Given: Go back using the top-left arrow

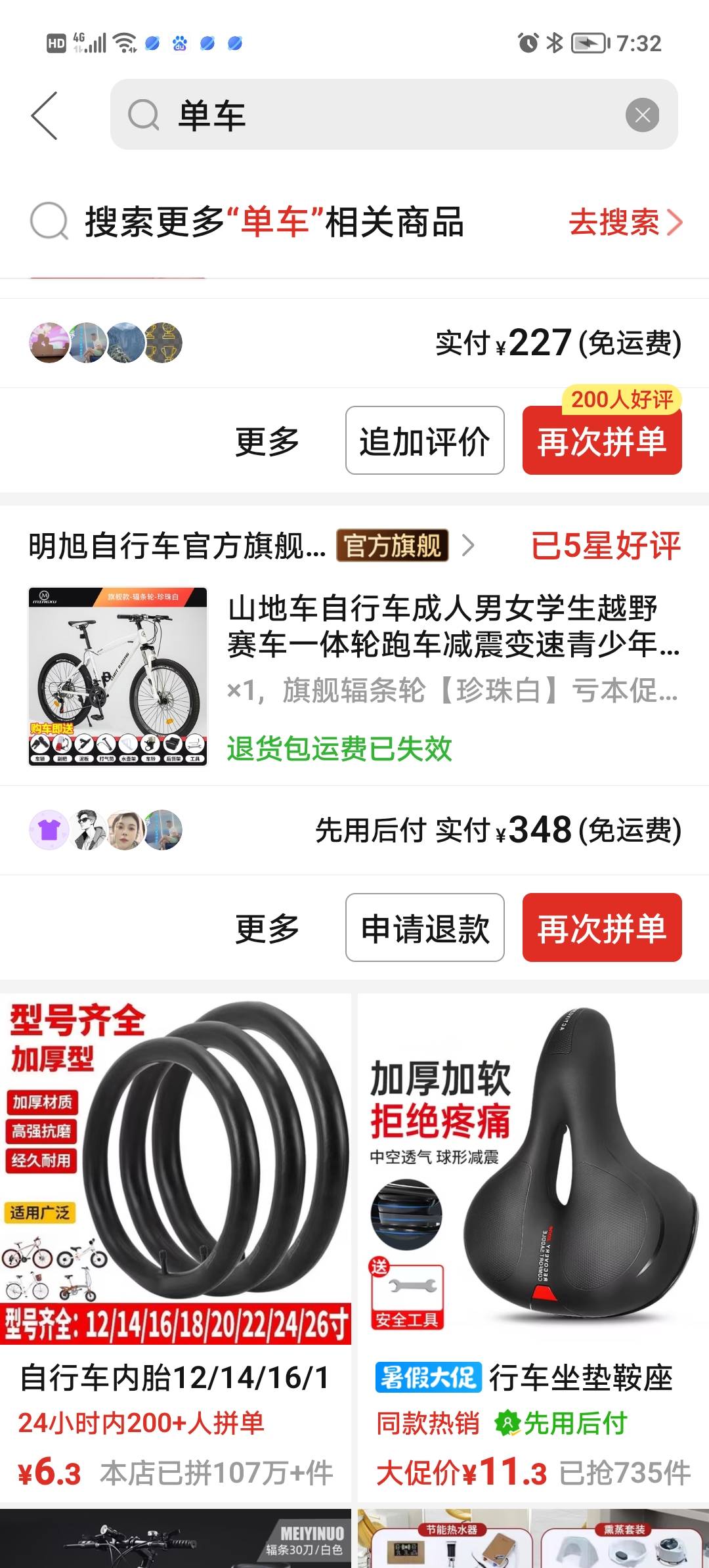Looking at the screenshot, I should (x=45, y=116).
